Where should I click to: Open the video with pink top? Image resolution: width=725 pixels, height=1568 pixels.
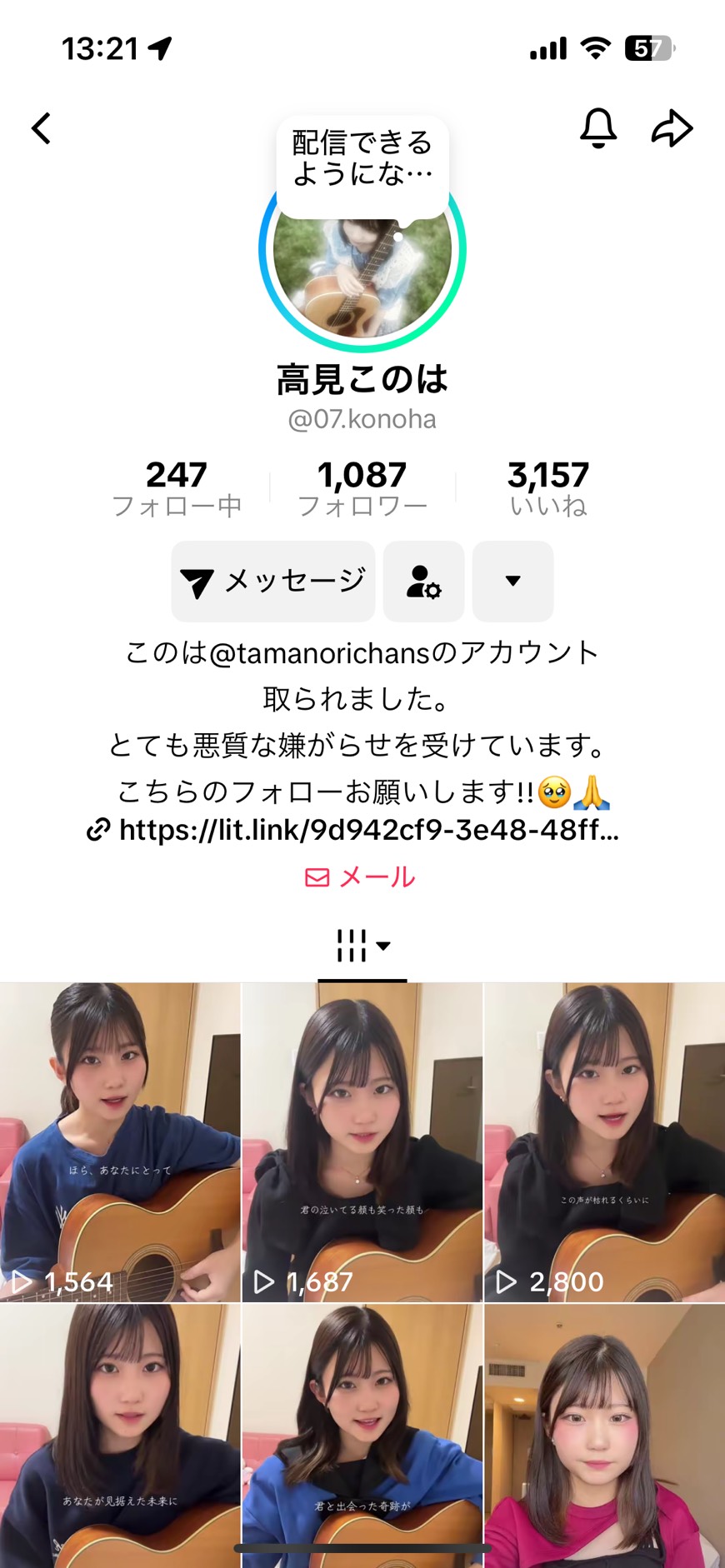(604, 1433)
